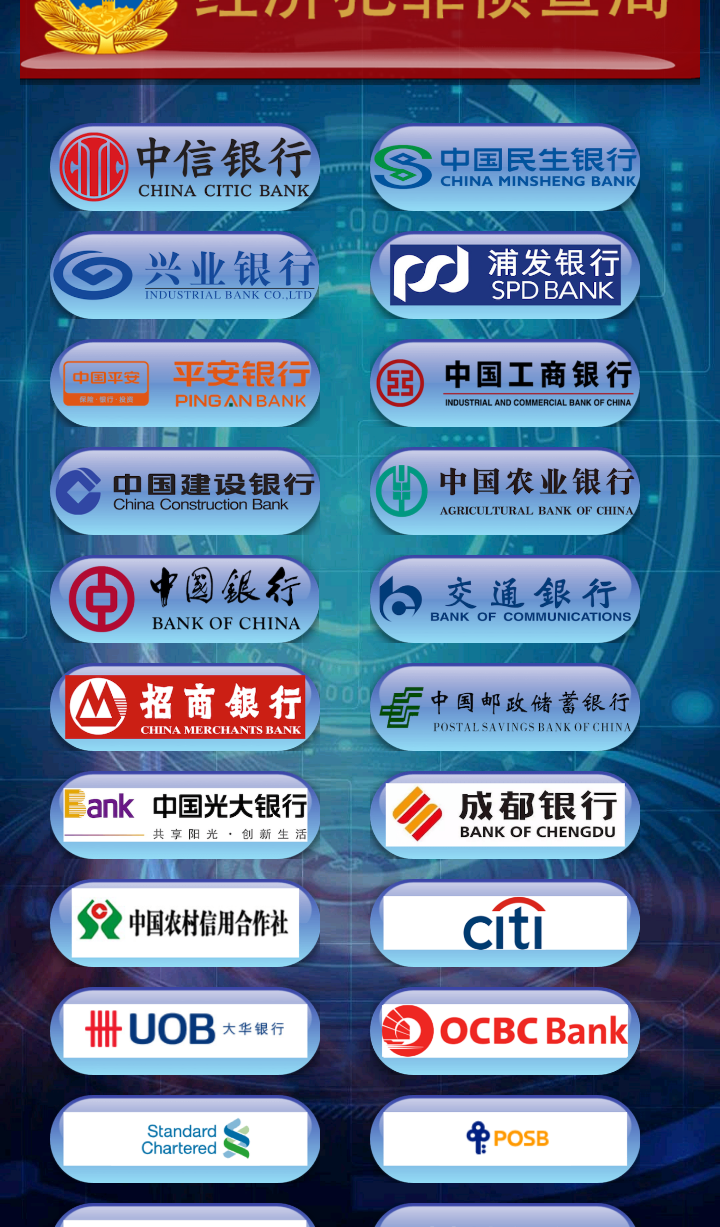
Task: Choose POSB bank
Action: coord(505,1139)
